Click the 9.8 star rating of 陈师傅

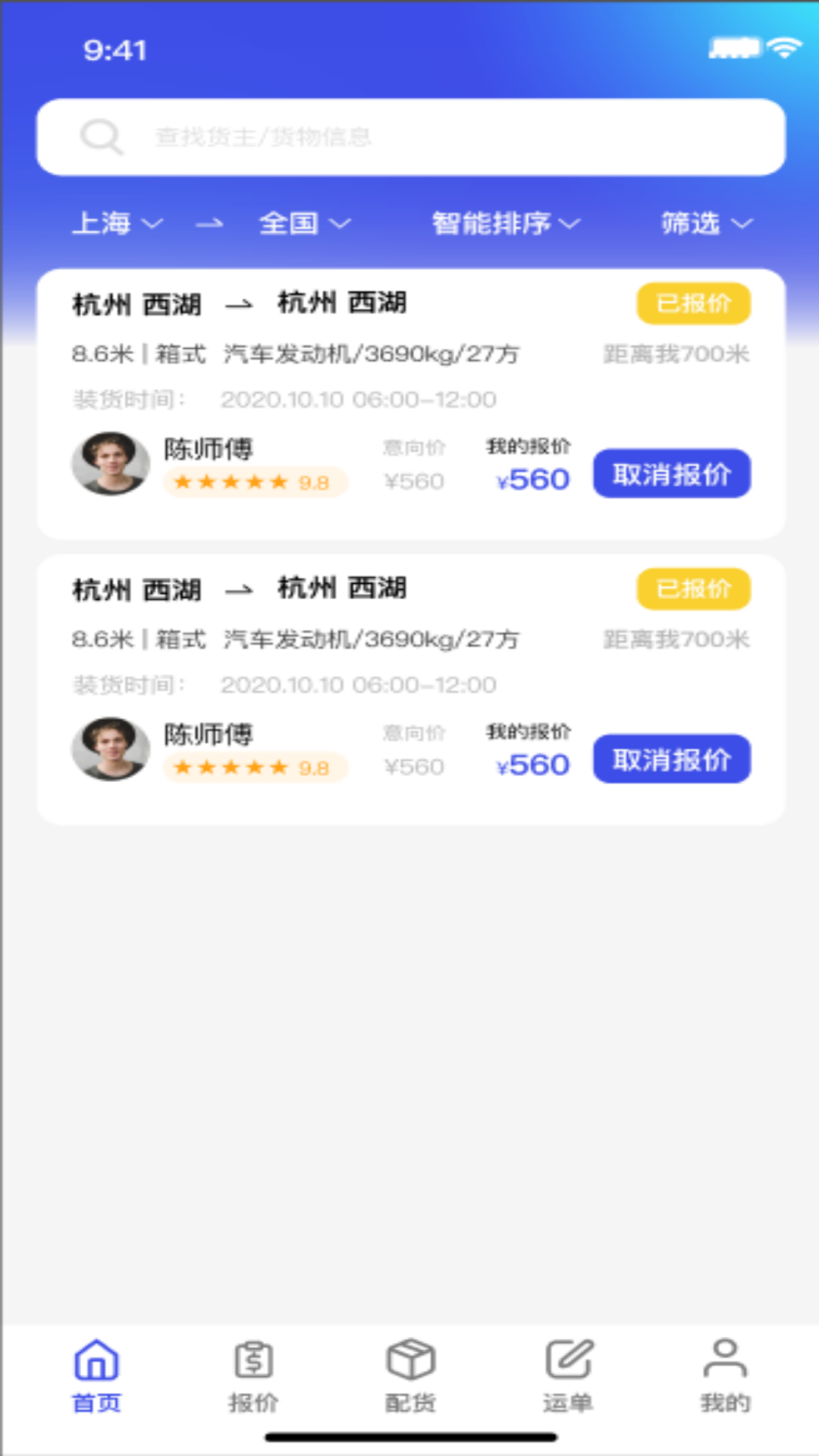point(256,482)
